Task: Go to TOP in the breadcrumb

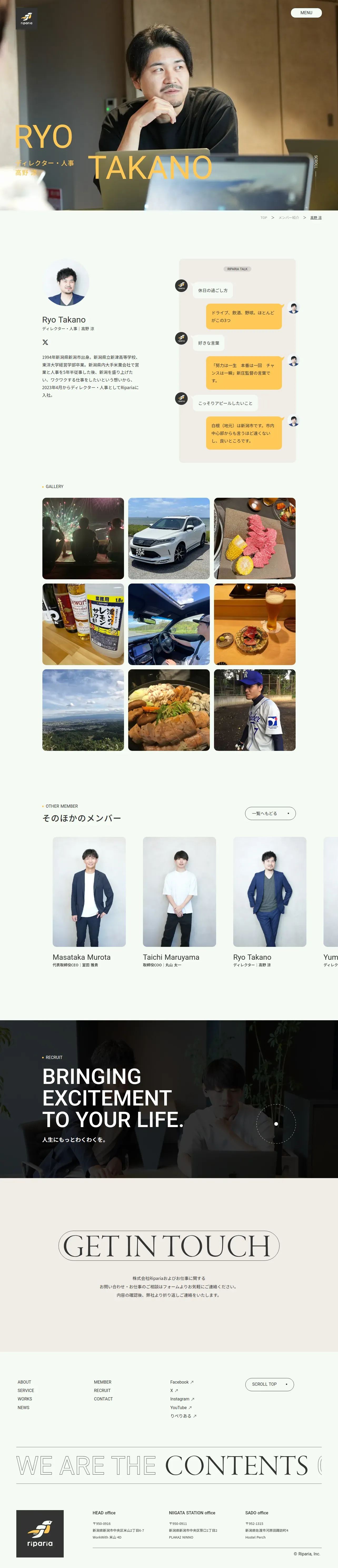Action: (x=264, y=217)
